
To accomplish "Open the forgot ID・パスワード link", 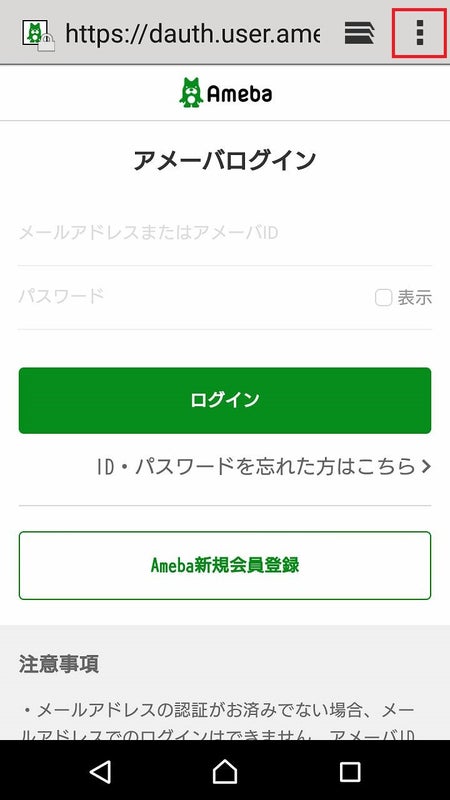I will click(264, 466).
